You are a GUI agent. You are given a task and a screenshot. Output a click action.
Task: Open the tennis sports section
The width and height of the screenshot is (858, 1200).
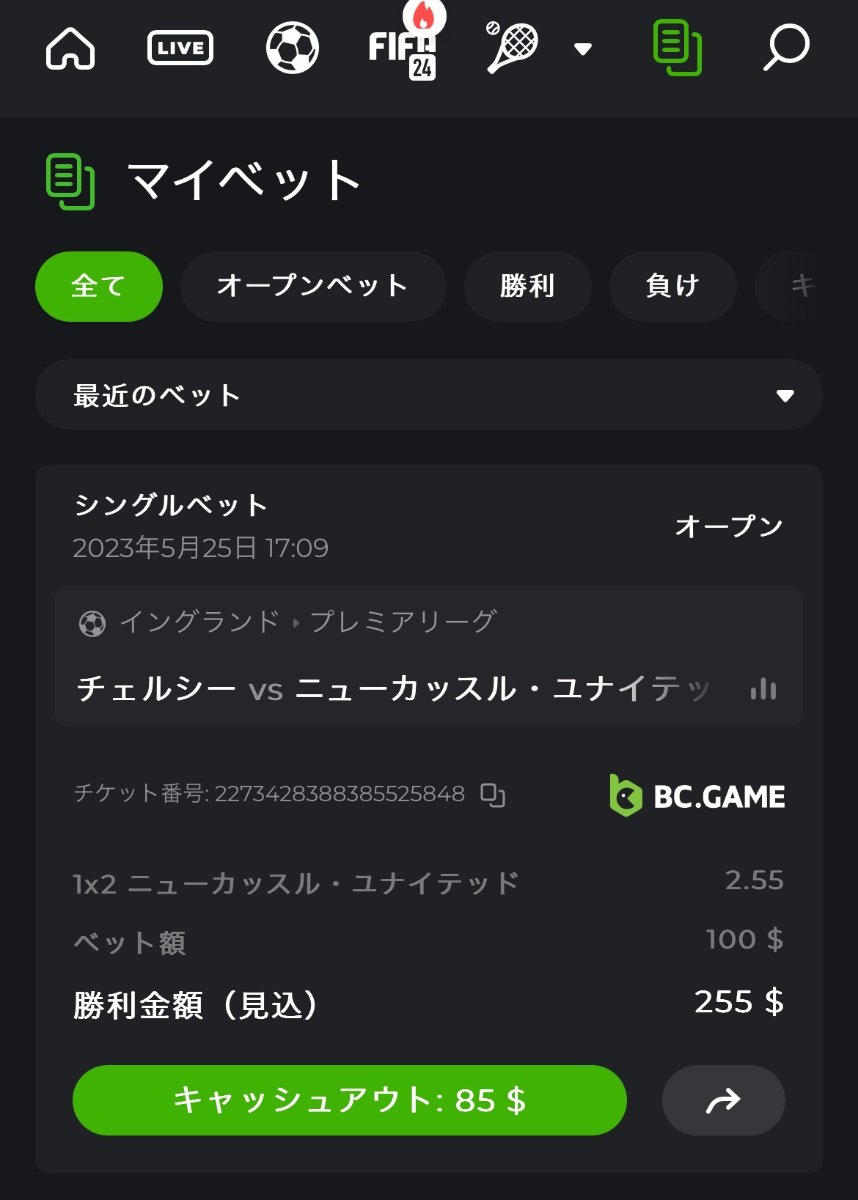coord(512,48)
